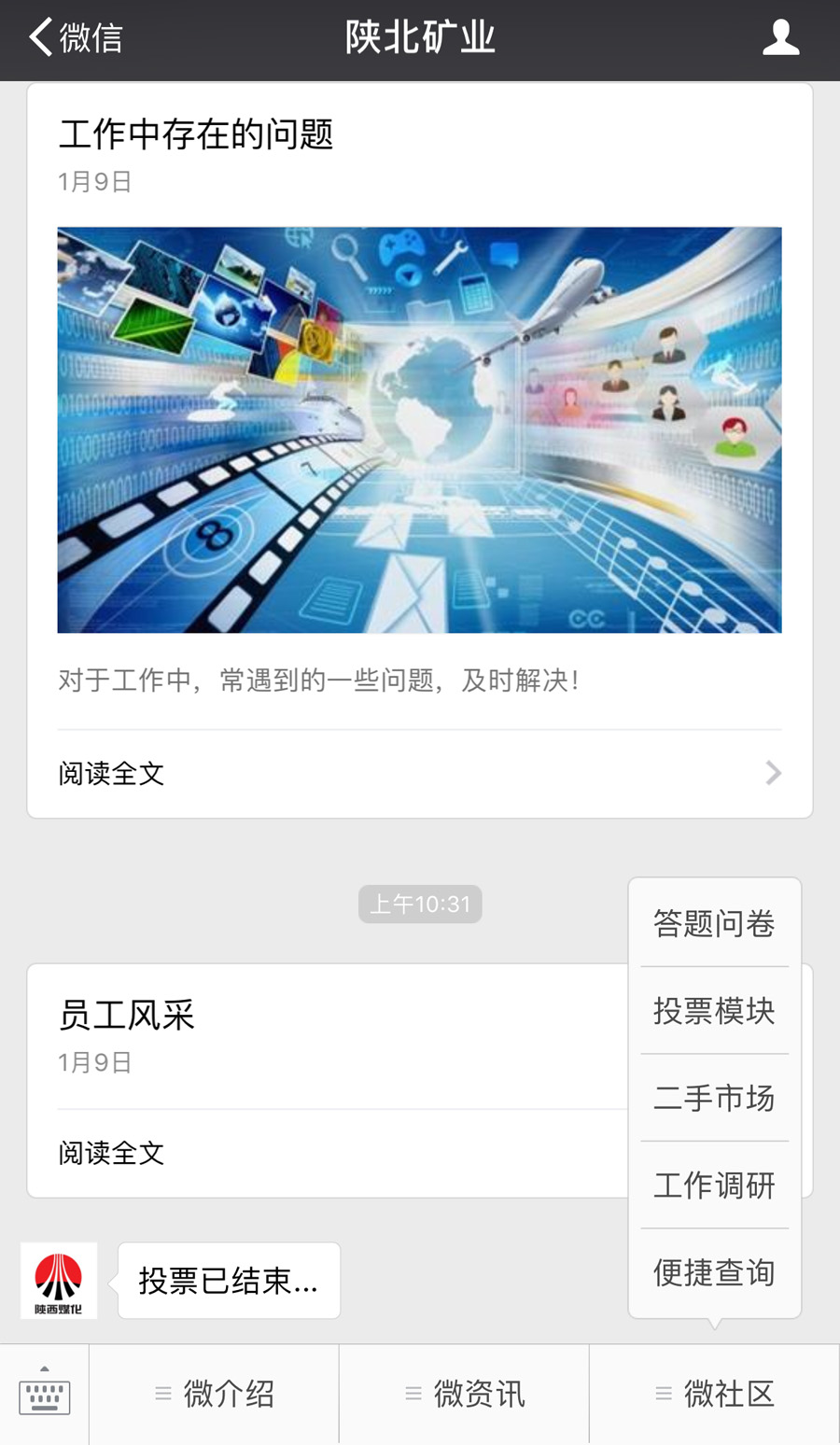Collapse the 微社区 bottom menu
This screenshot has height=1445, width=840.
pos(715,1395)
